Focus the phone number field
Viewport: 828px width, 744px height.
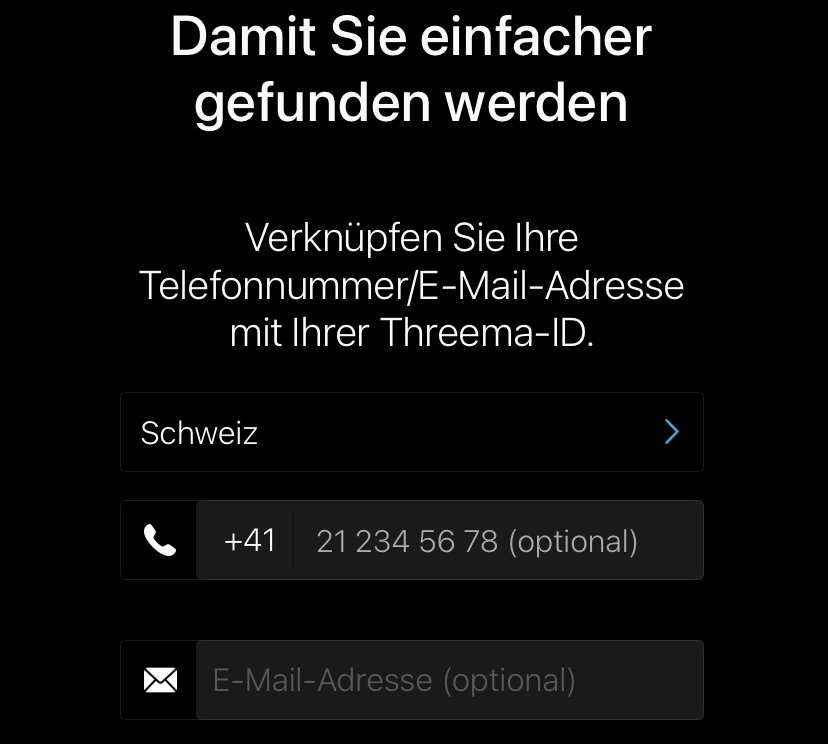pyautogui.click(x=476, y=541)
